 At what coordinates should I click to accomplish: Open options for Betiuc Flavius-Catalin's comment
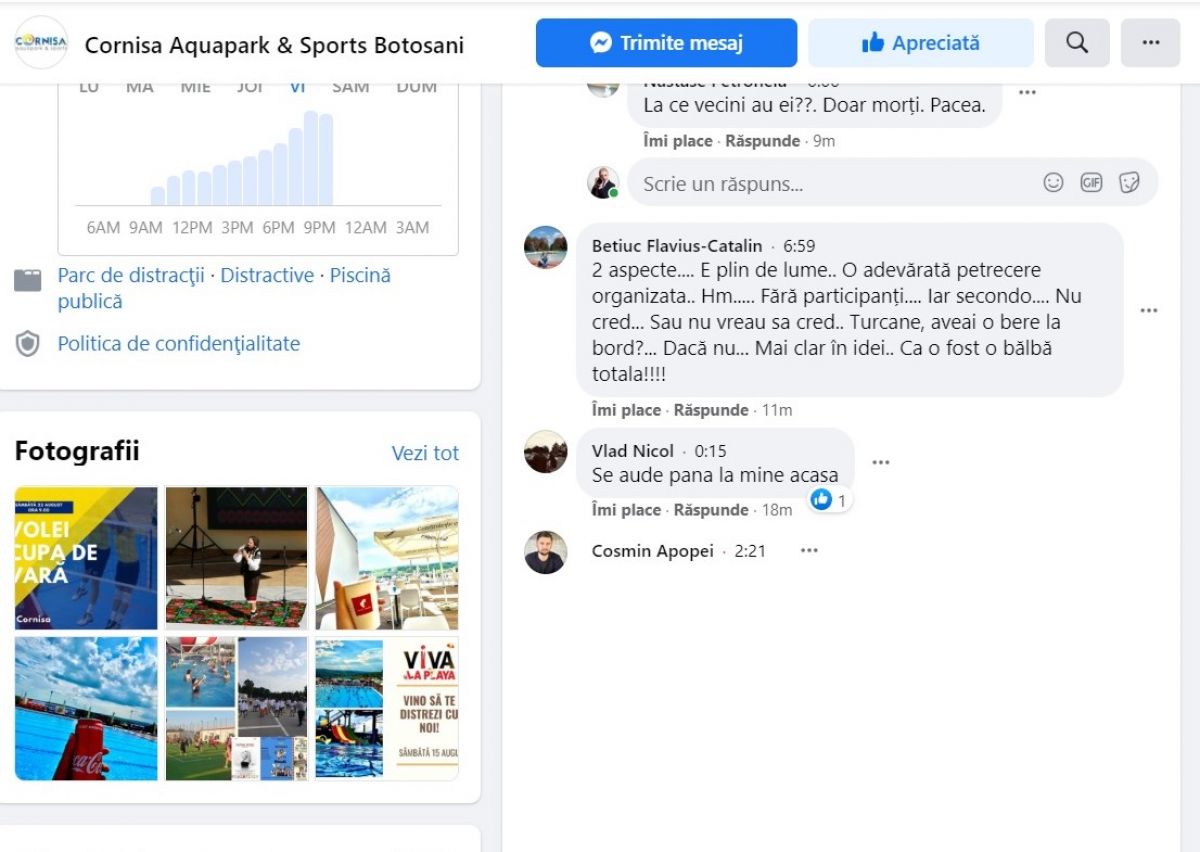point(1149,311)
